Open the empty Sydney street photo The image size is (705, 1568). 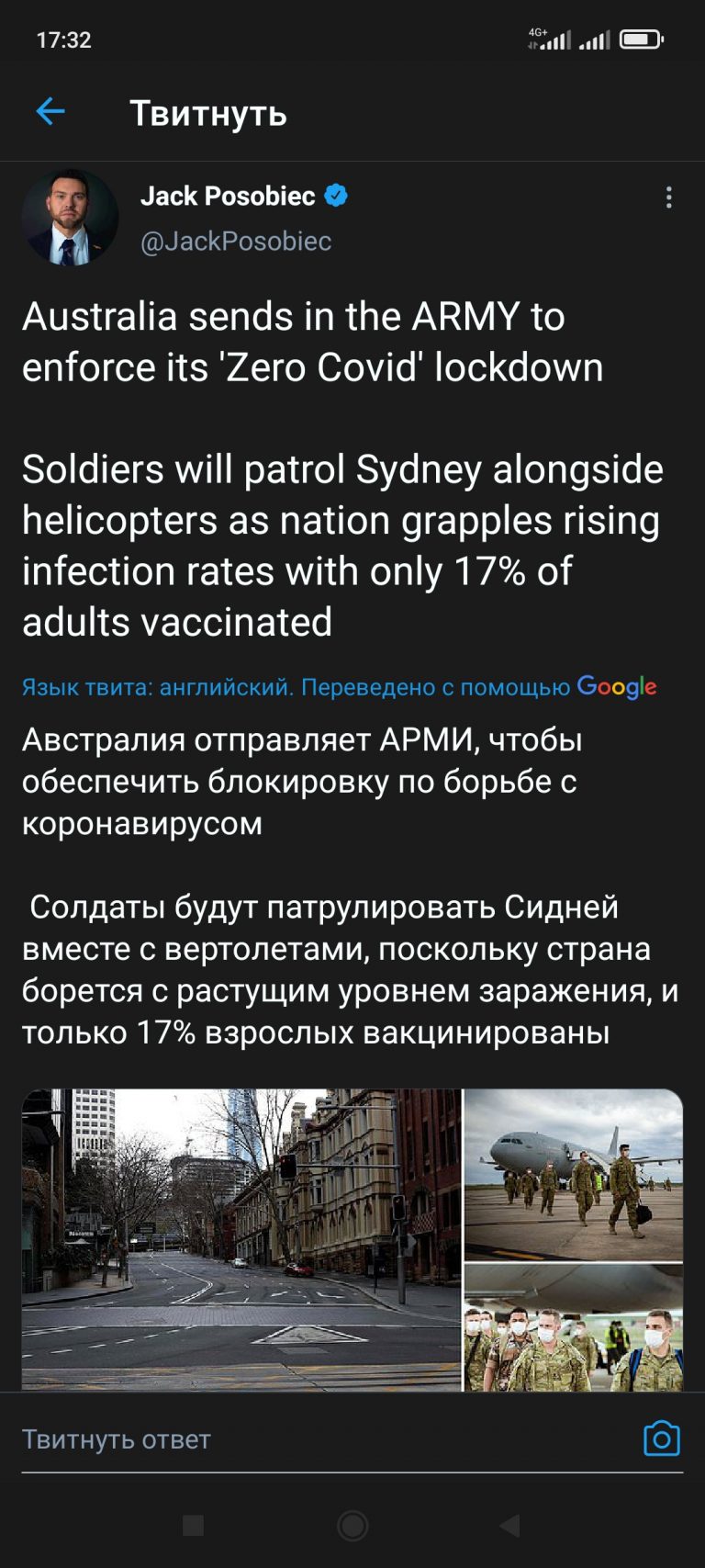[241, 1239]
